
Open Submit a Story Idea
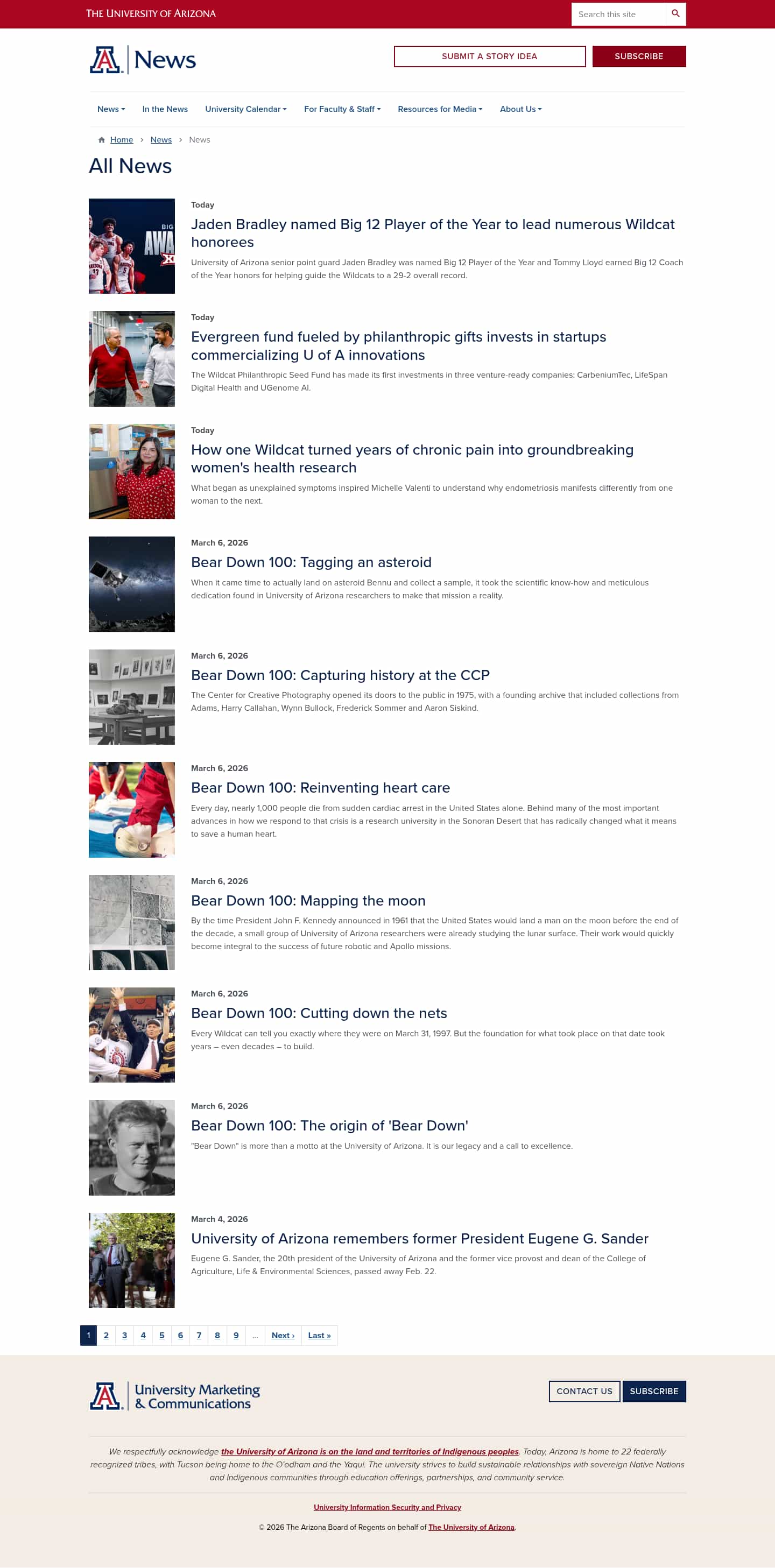(x=489, y=56)
